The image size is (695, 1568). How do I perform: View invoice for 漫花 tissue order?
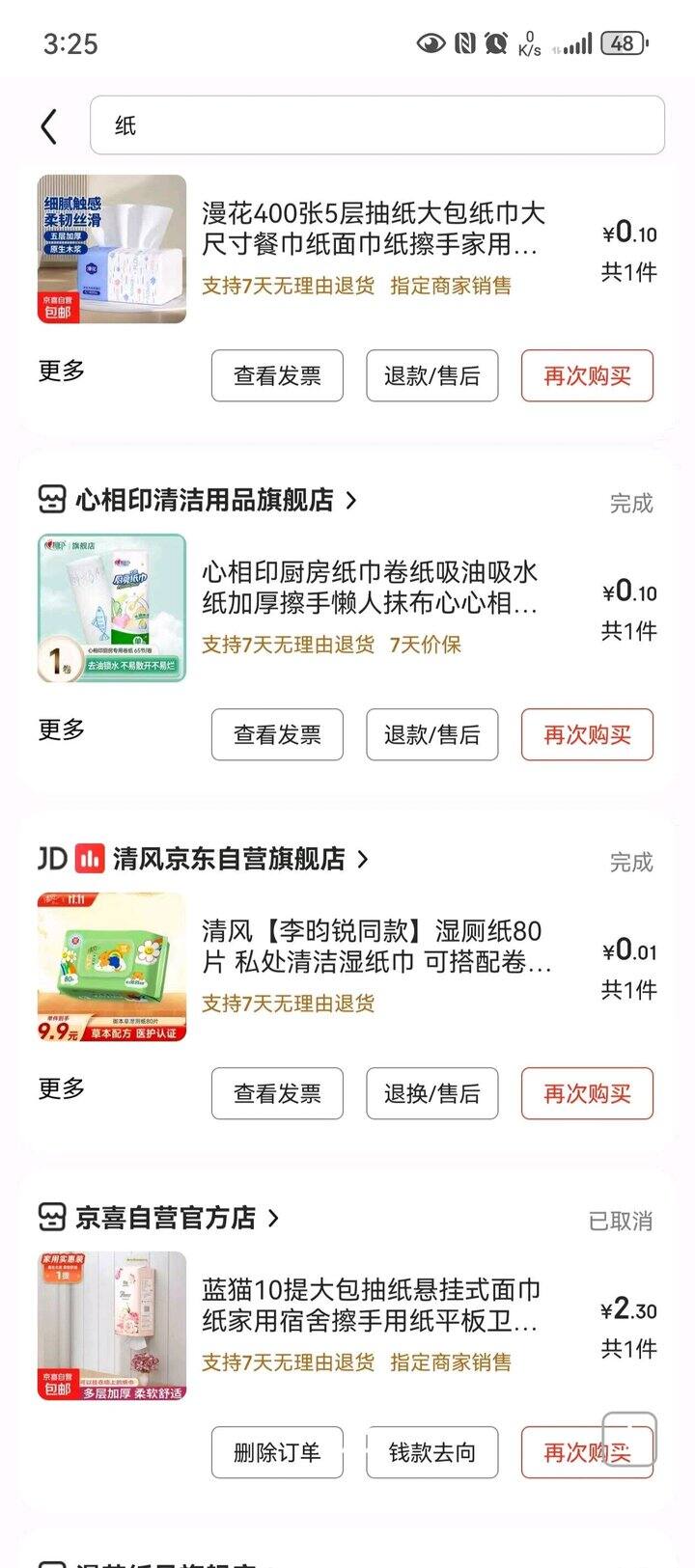click(277, 376)
